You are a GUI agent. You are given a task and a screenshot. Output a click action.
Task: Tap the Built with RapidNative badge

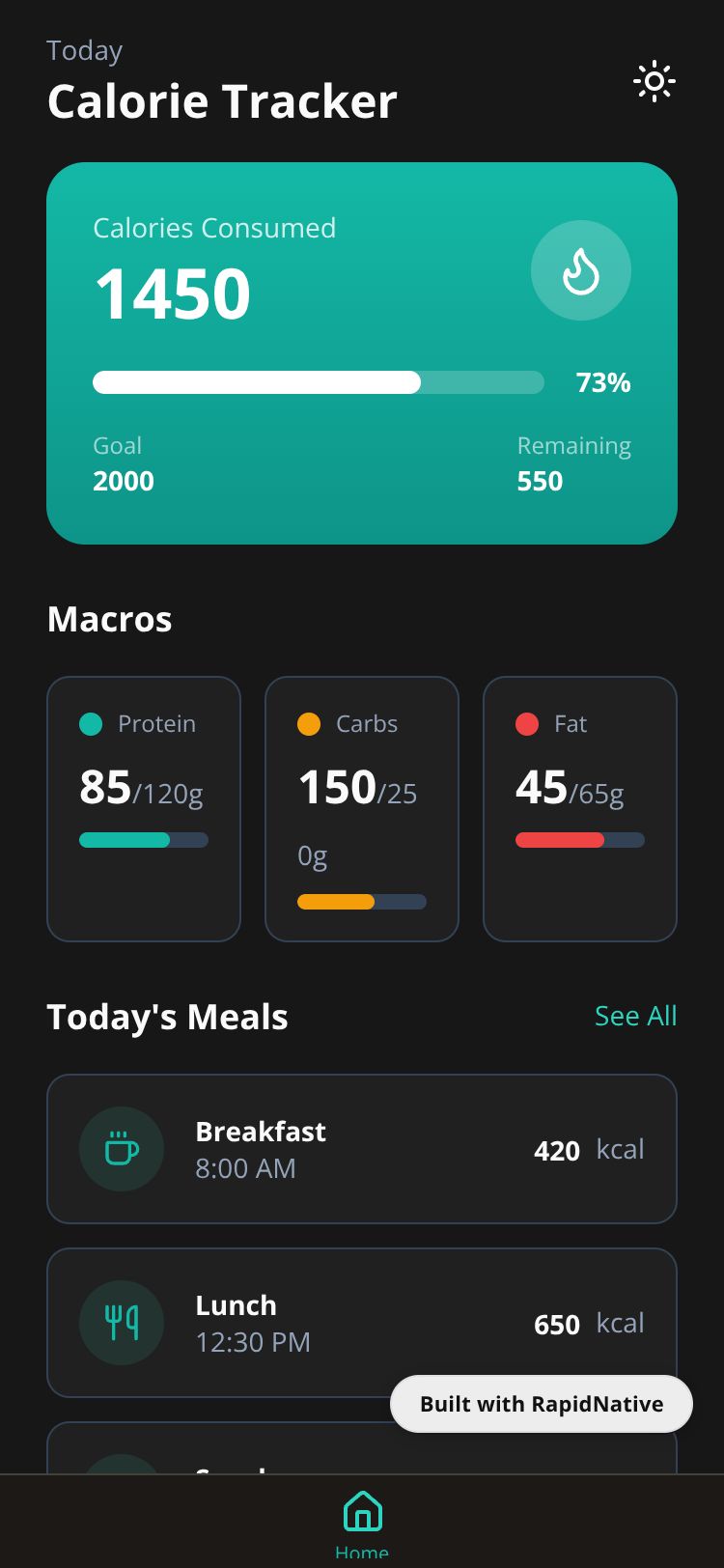(541, 1404)
